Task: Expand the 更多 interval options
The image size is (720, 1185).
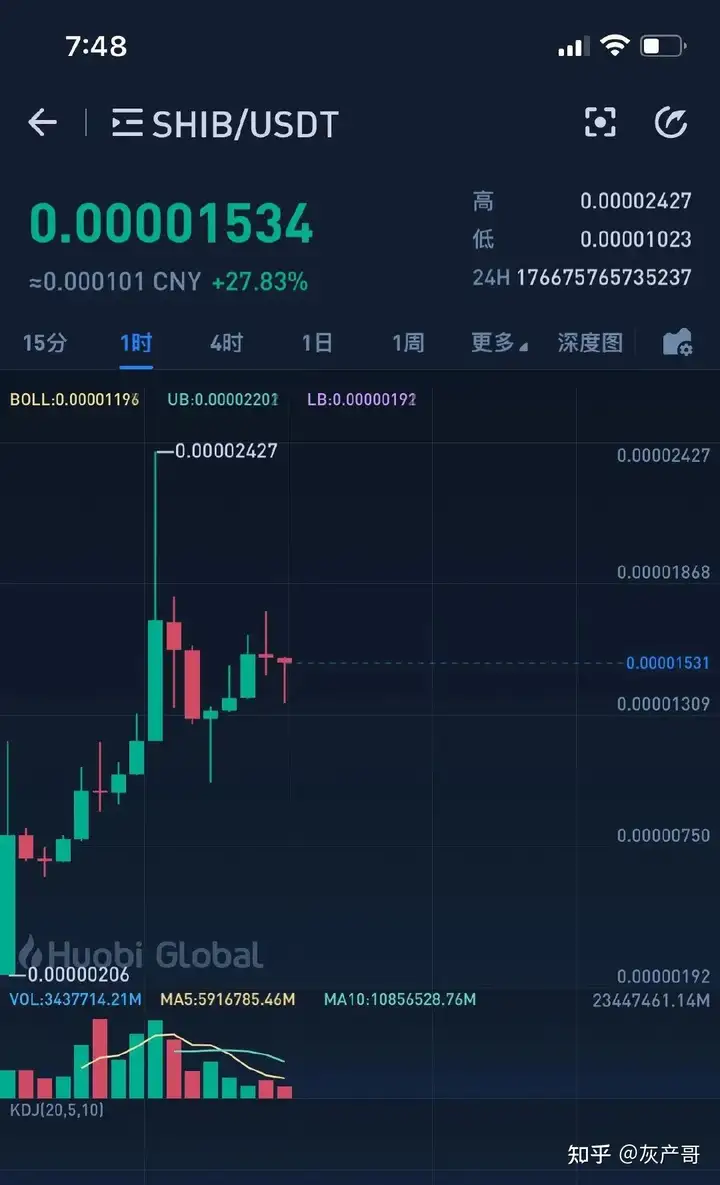Action: coord(499,343)
